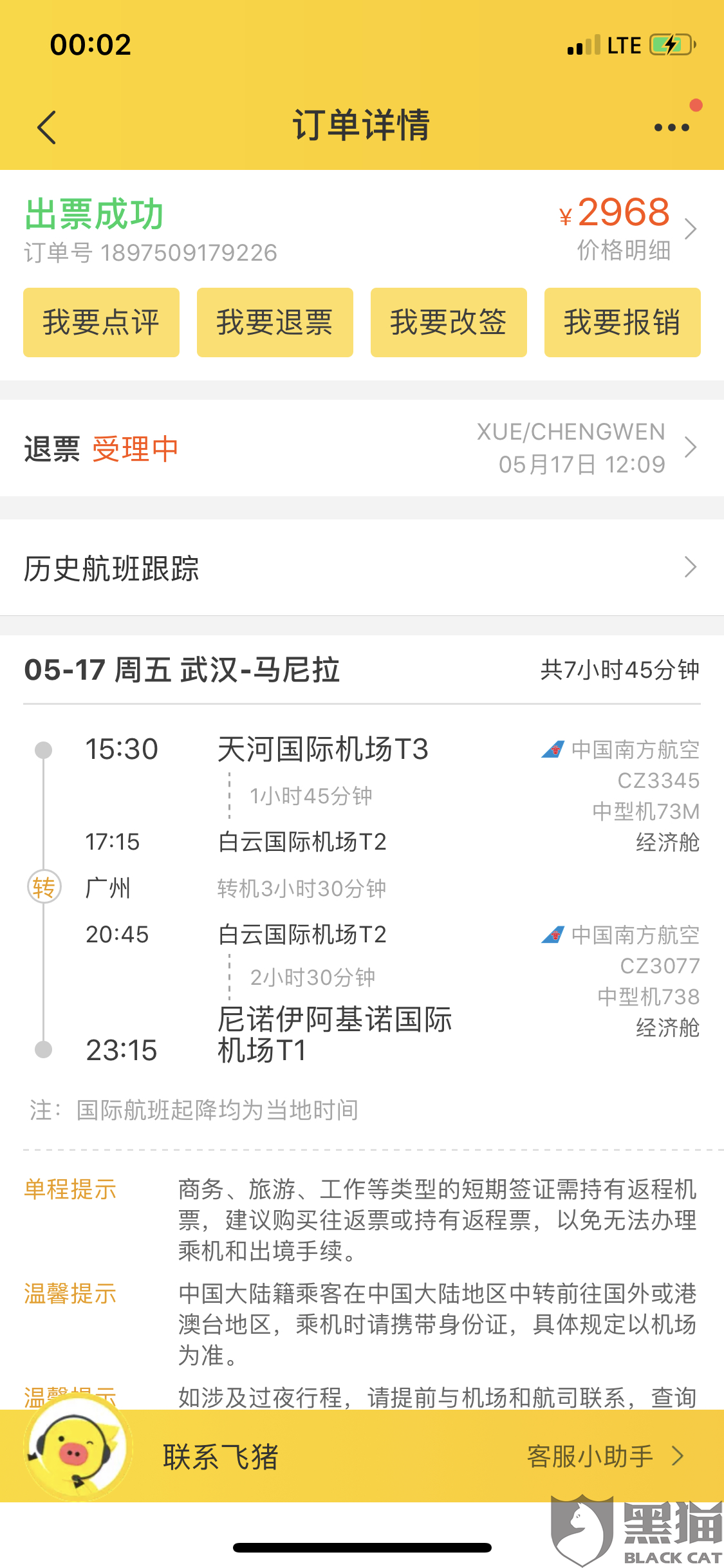The height and width of the screenshot is (1568, 724).
Task: Open the 客服小助手 assistant
Action: point(604,1457)
